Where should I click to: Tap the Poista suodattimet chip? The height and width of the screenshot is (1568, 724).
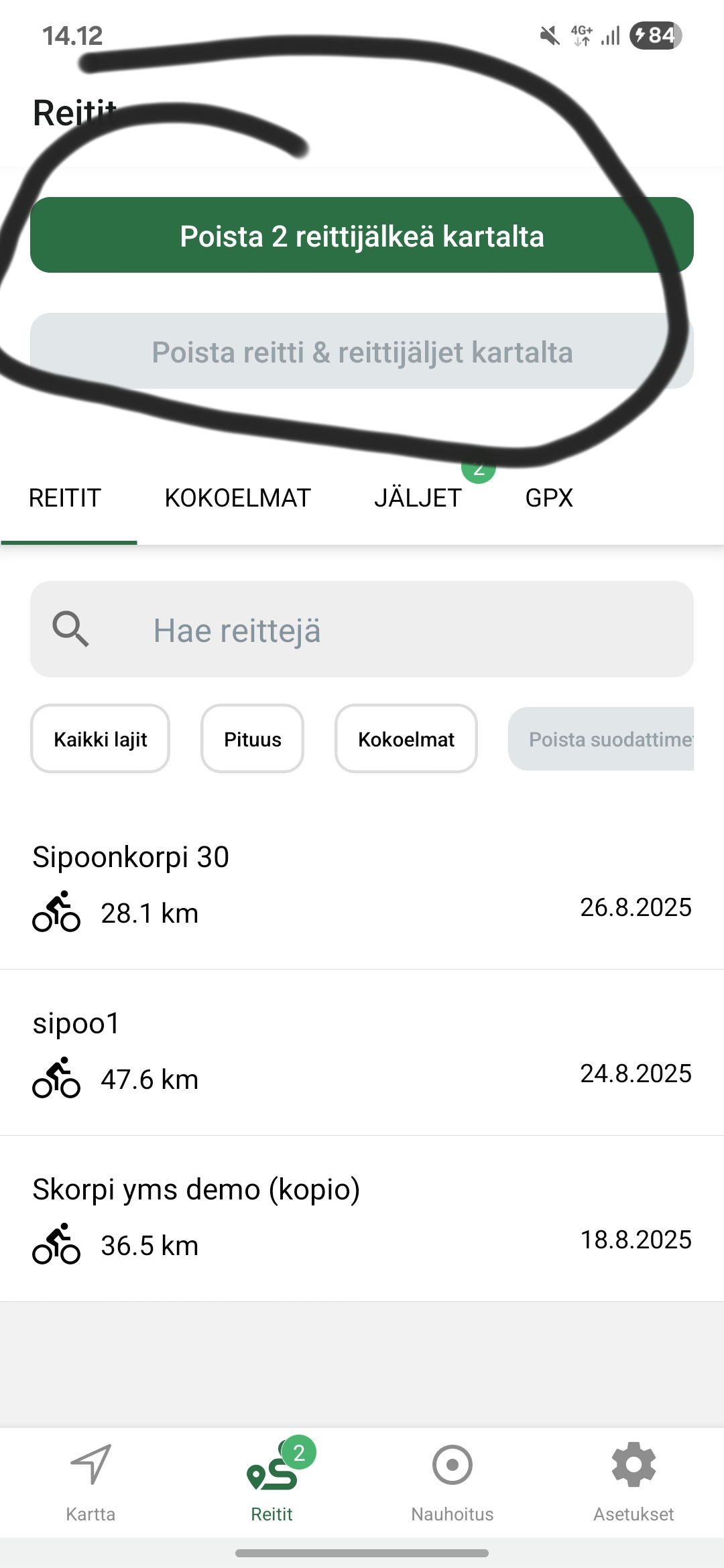pos(601,738)
